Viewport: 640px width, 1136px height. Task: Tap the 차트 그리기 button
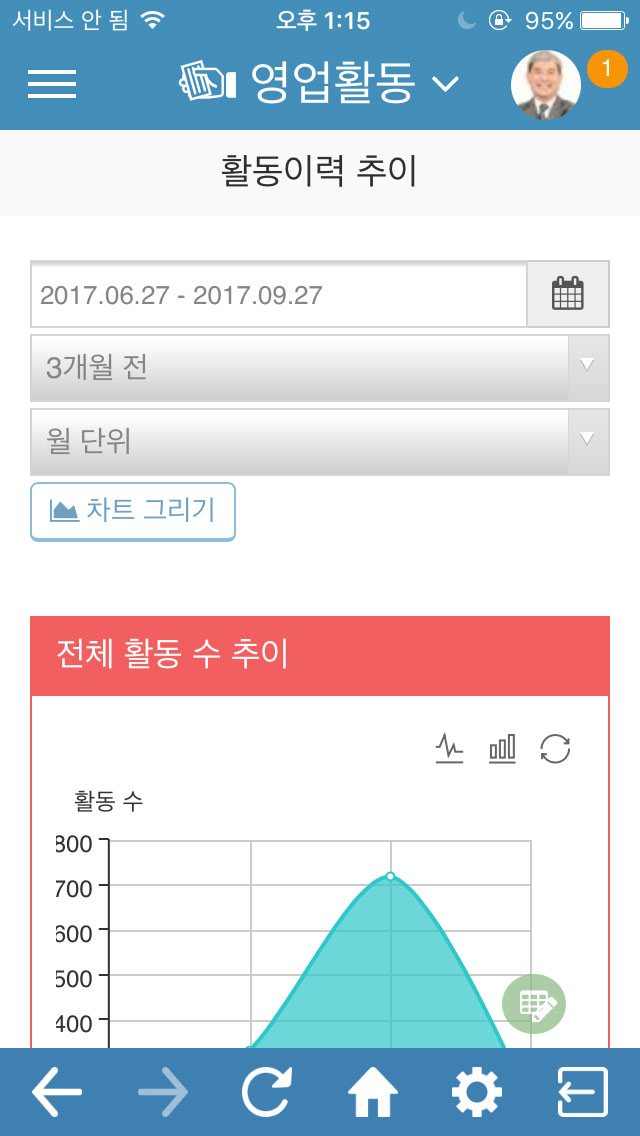click(133, 511)
